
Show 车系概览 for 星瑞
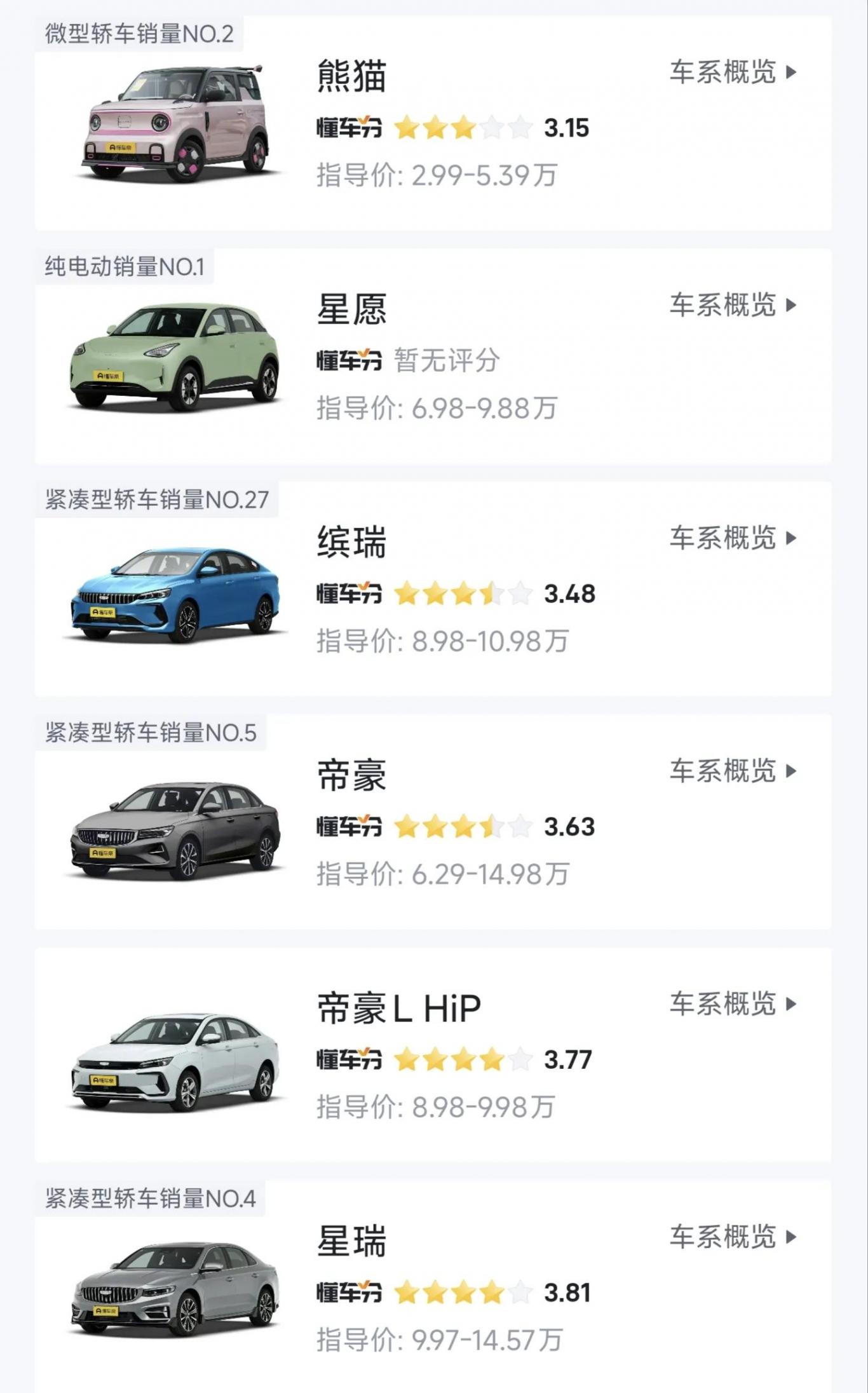[732, 1237]
